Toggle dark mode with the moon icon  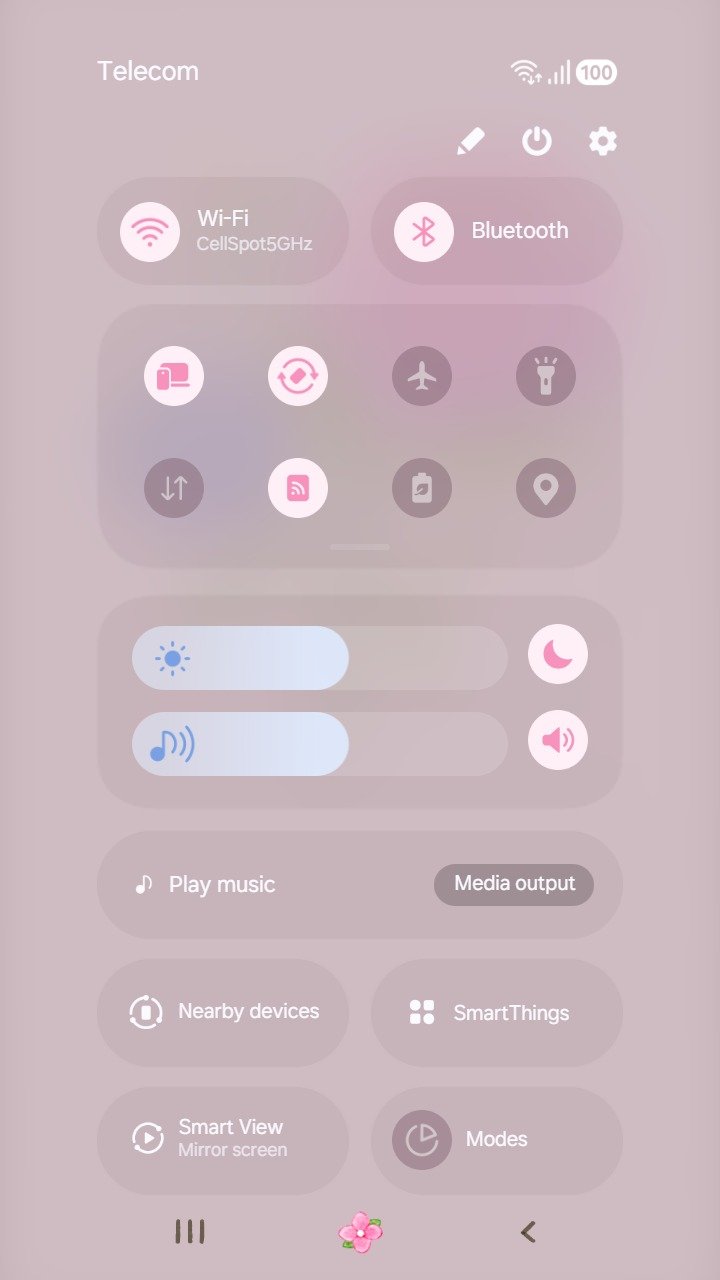point(558,654)
